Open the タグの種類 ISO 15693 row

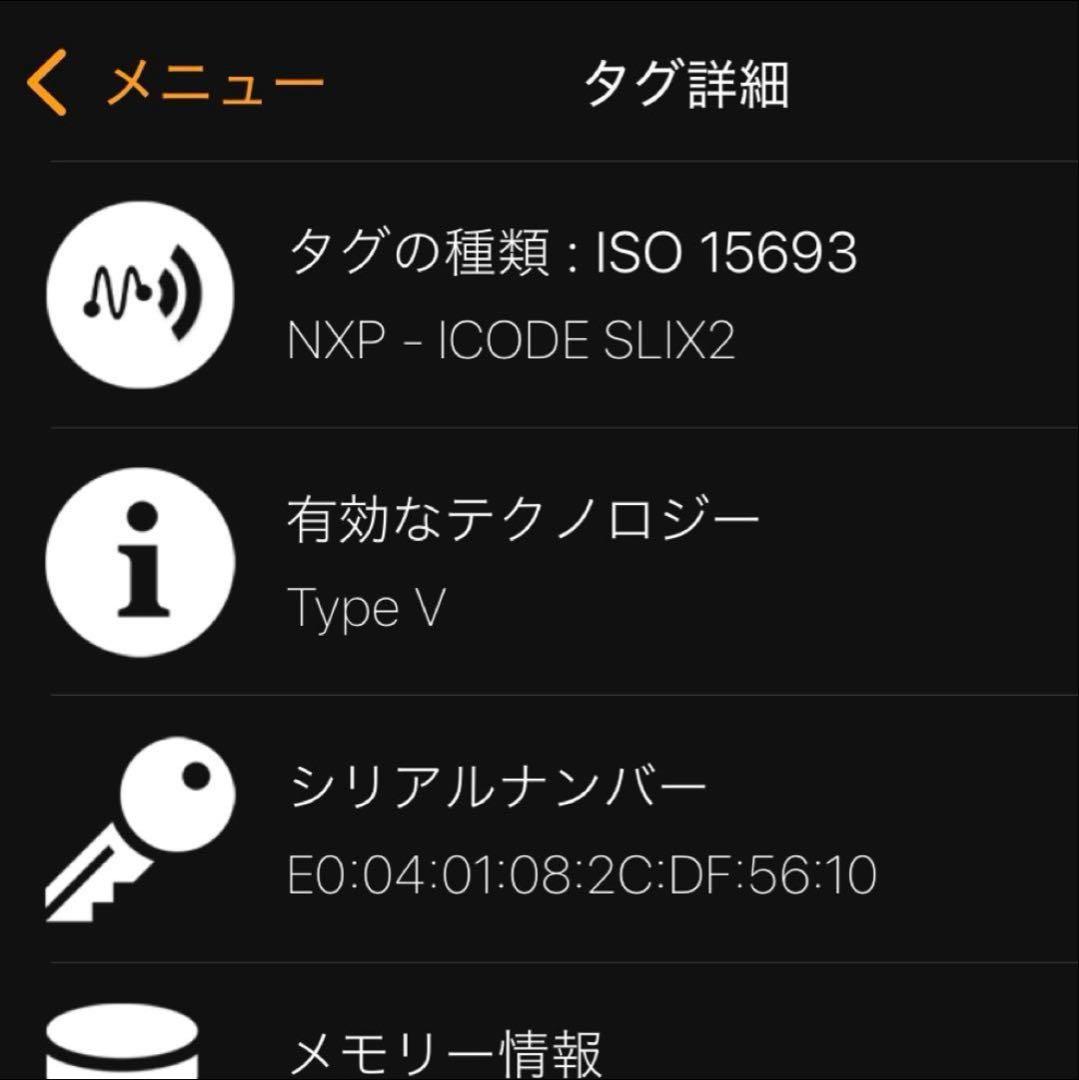click(570, 295)
